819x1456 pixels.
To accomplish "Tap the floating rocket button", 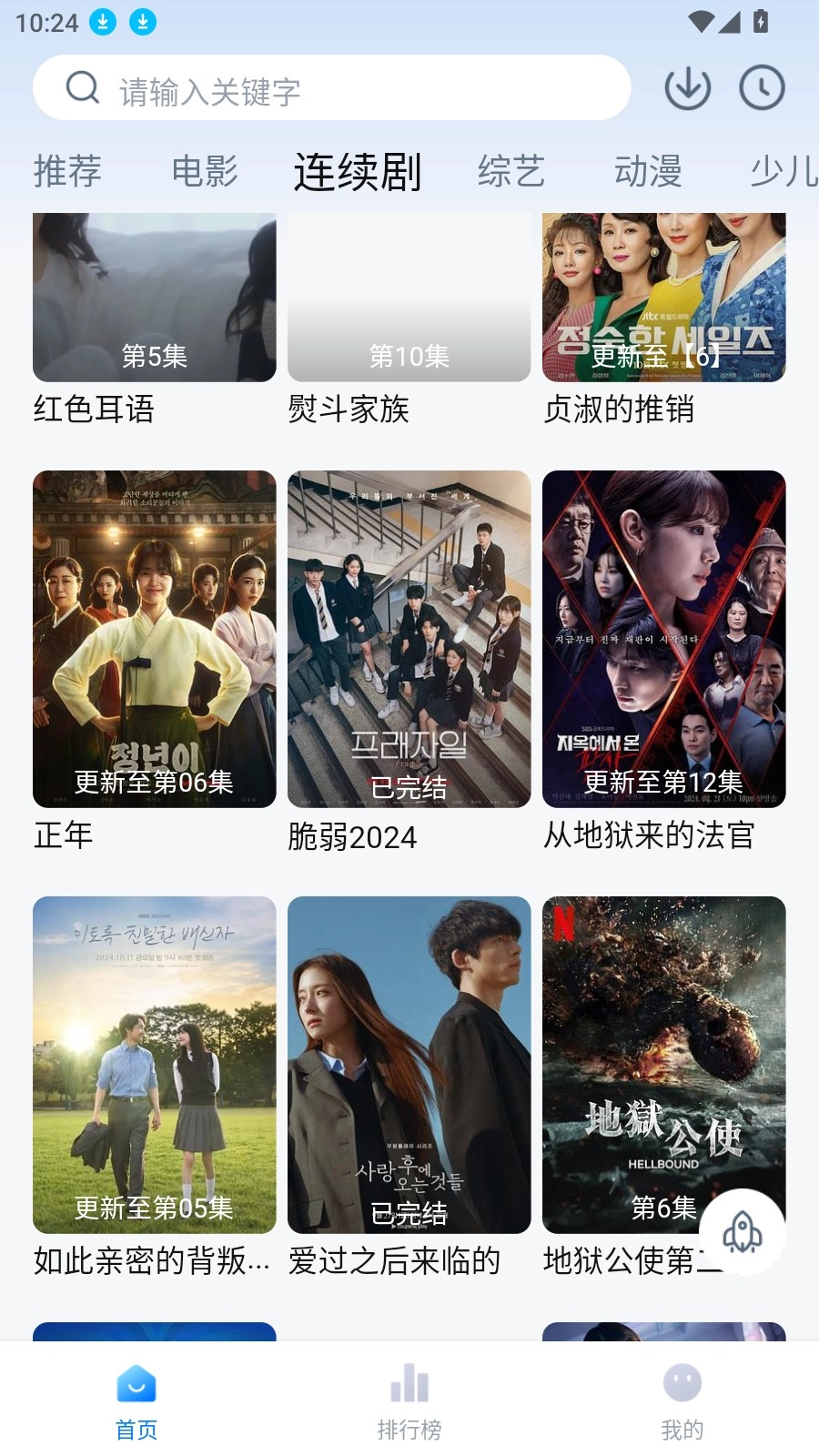I will point(743,1233).
